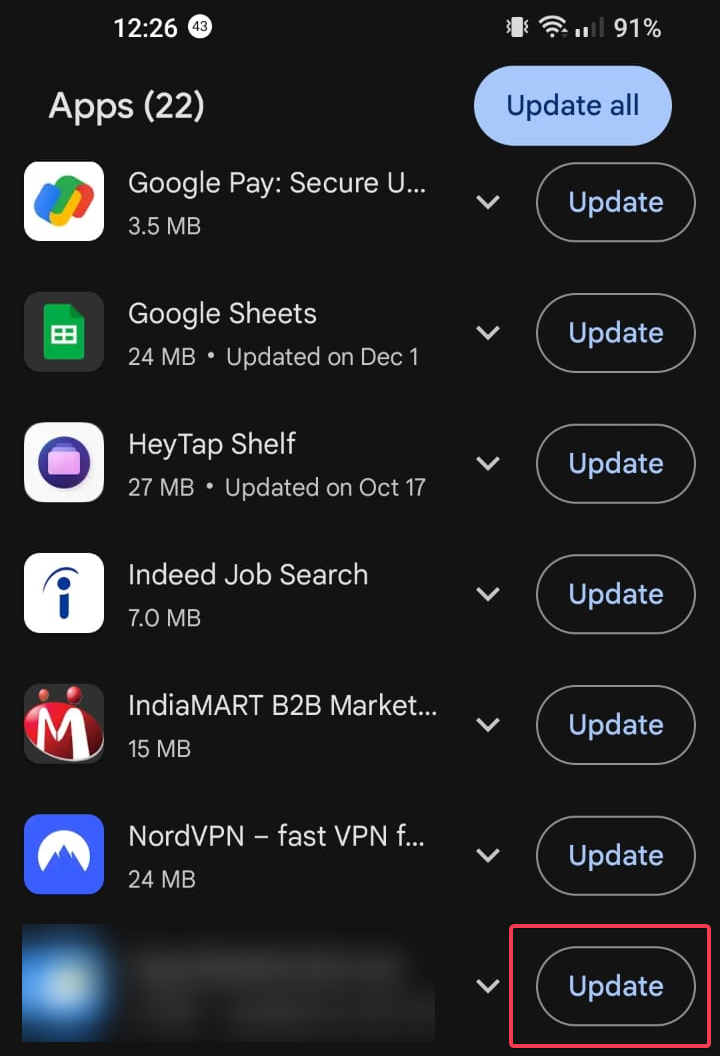Viewport: 720px width, 1056px height.
Task: Open HeyTap Shelf app listing
Action: [212, 444]
